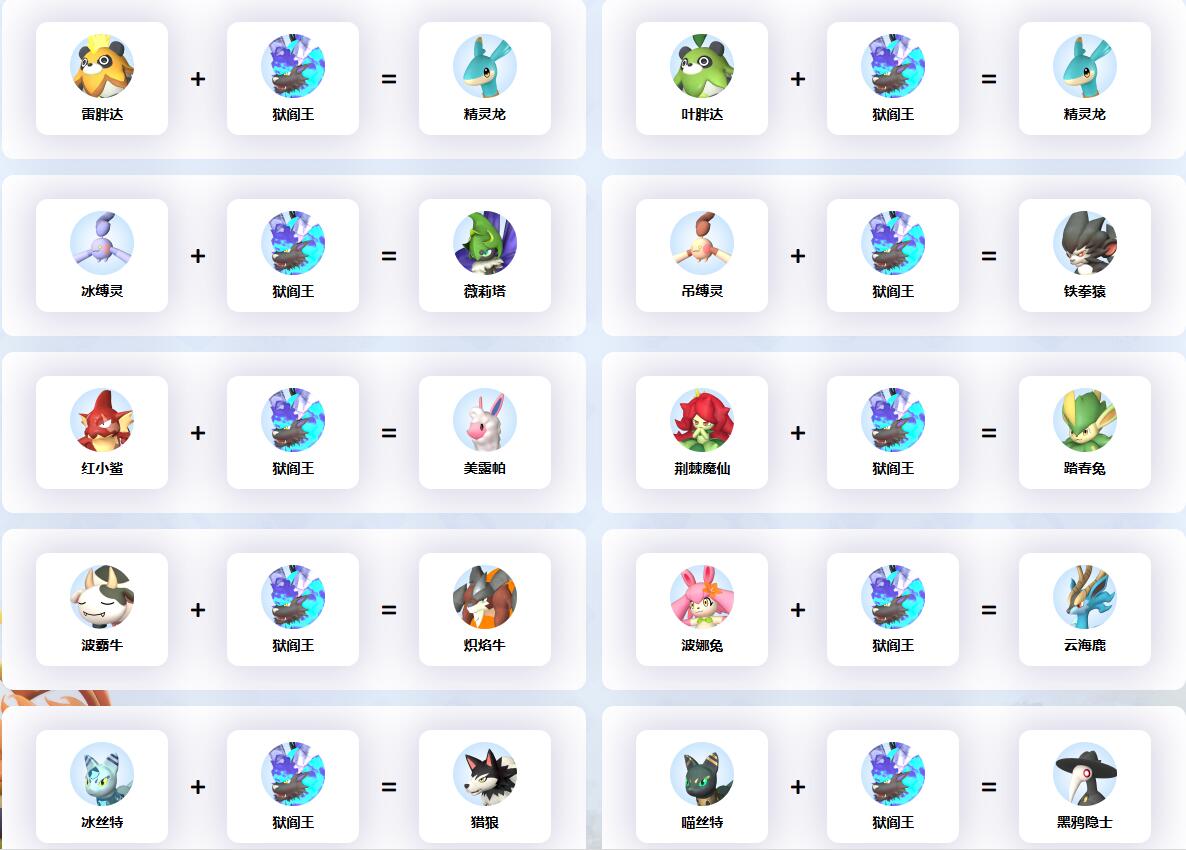Select the 波娜兔 pal card

tap(702, 609)
